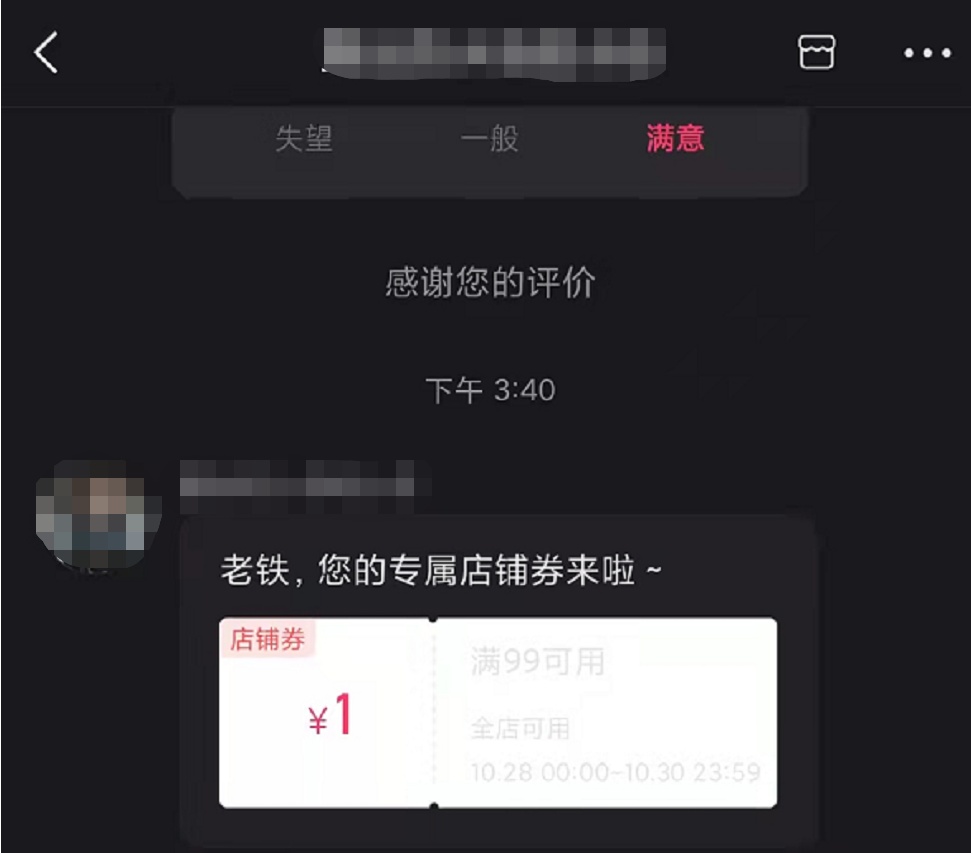
Task: Select the 失望 rating option
Action: pyautogui.click(x=304, y=138)
